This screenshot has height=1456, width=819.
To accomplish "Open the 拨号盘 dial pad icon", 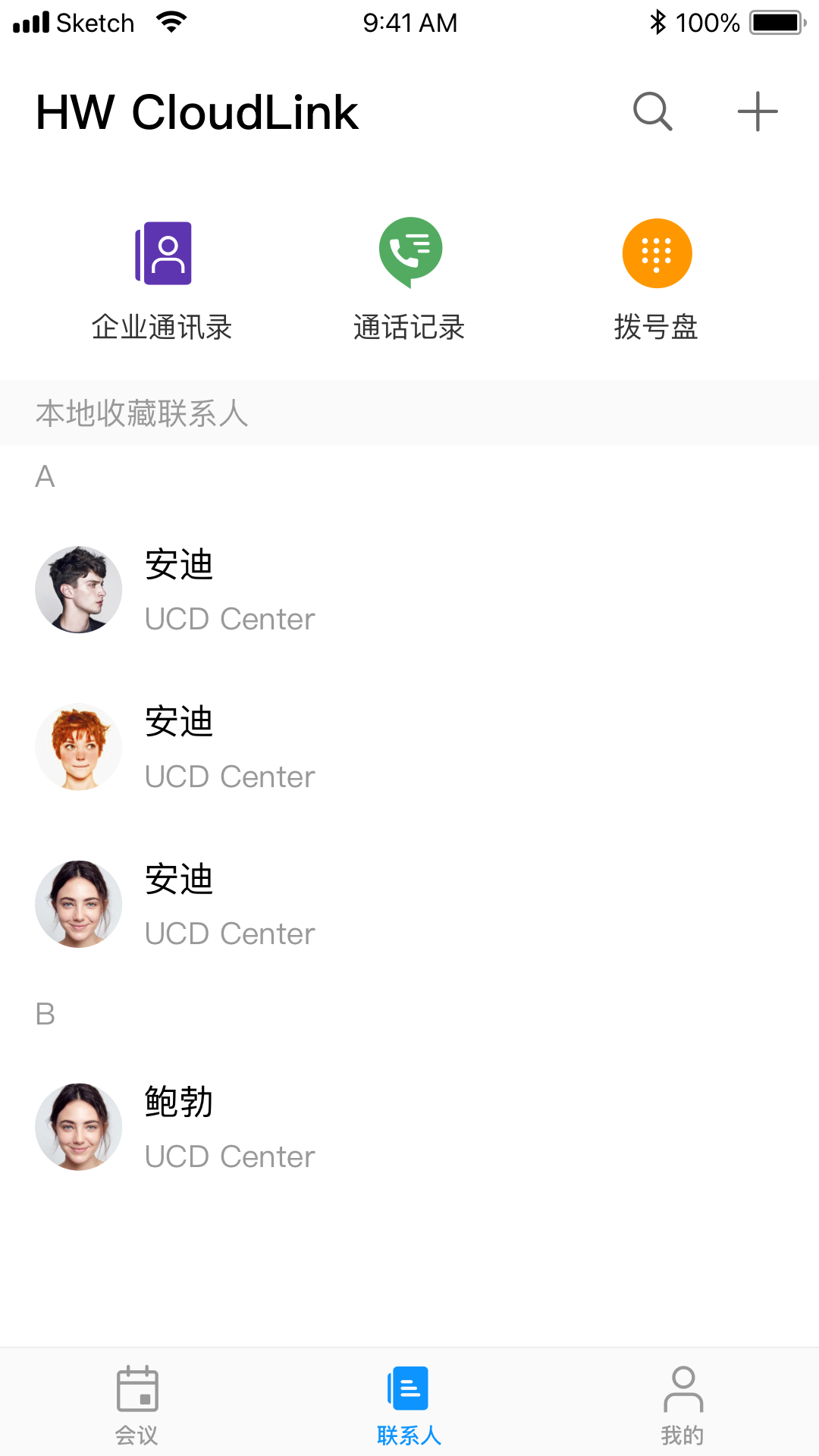I will point(657,253).
